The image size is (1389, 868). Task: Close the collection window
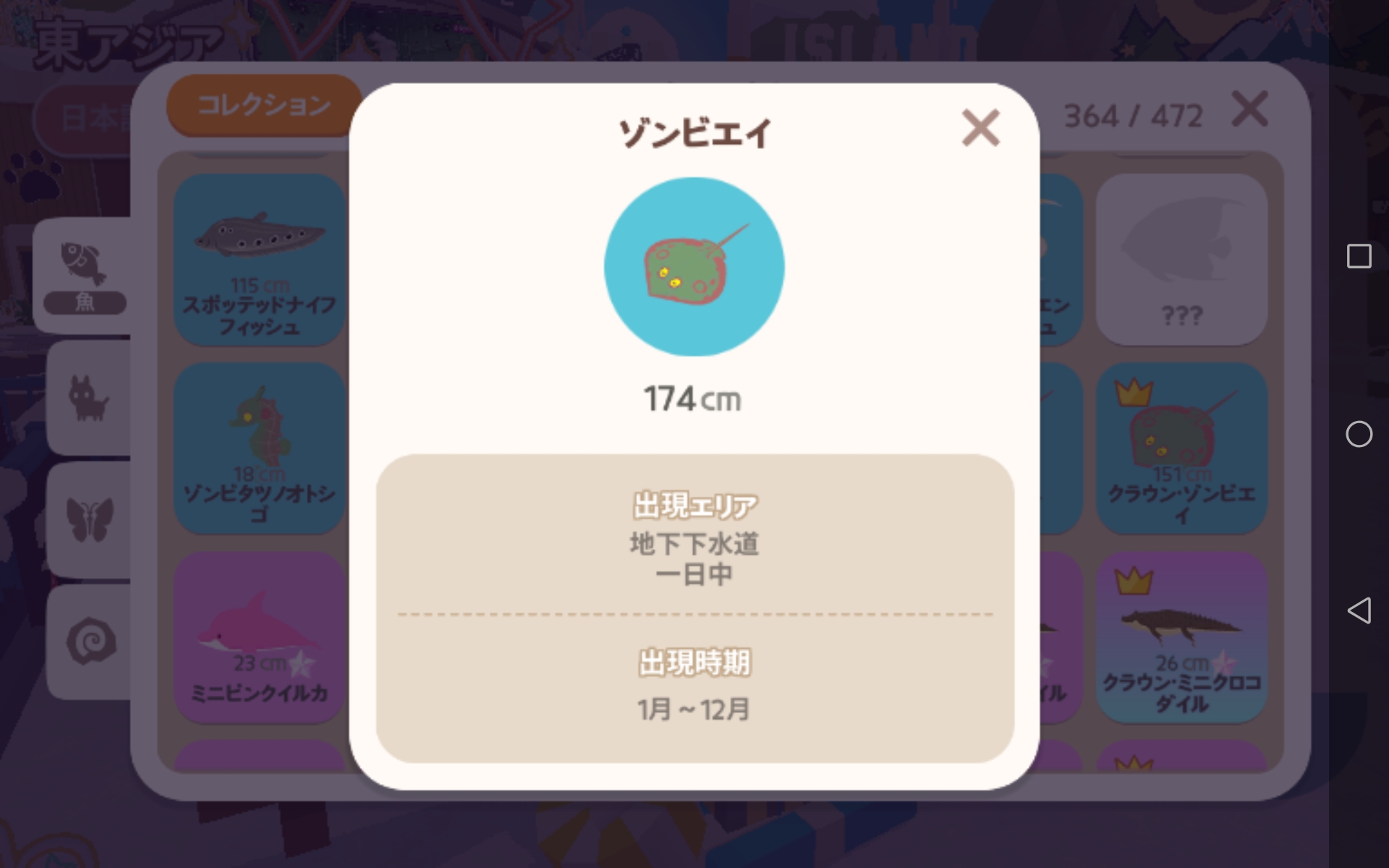pyautogui.click(x=1249, y=110)
